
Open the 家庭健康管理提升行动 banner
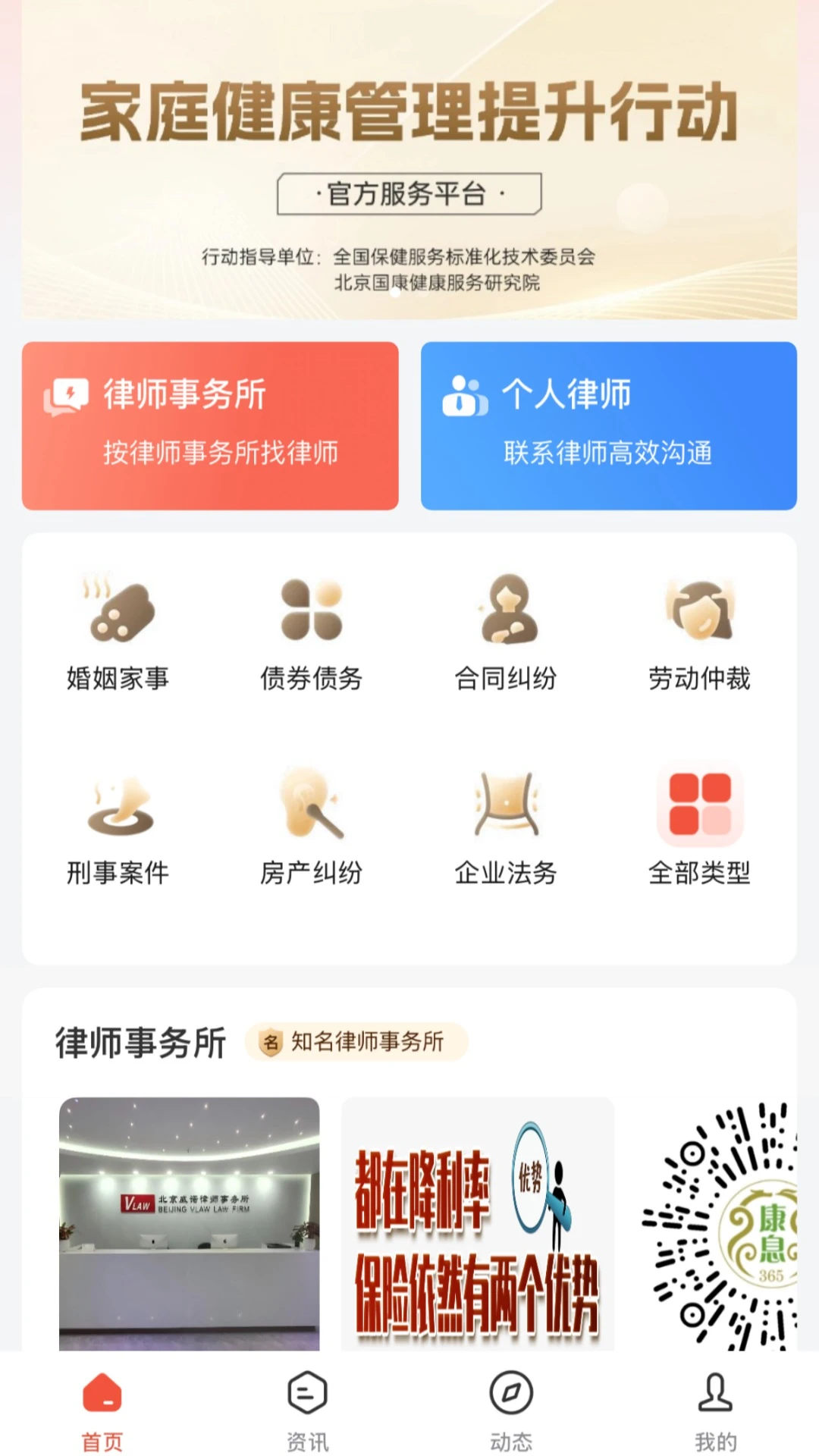(409, 114)
